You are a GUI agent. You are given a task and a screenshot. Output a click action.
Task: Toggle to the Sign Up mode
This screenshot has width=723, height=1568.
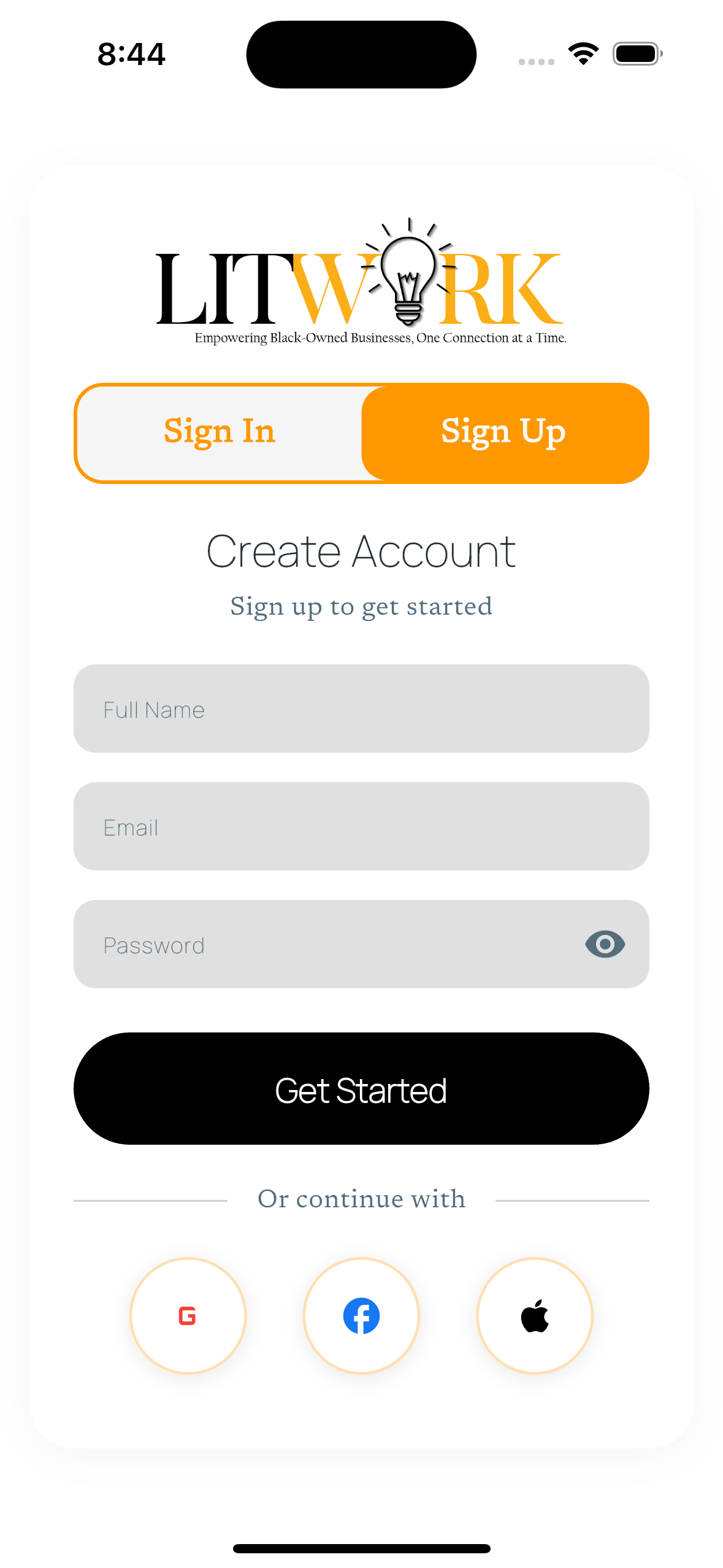coord(503,432)
